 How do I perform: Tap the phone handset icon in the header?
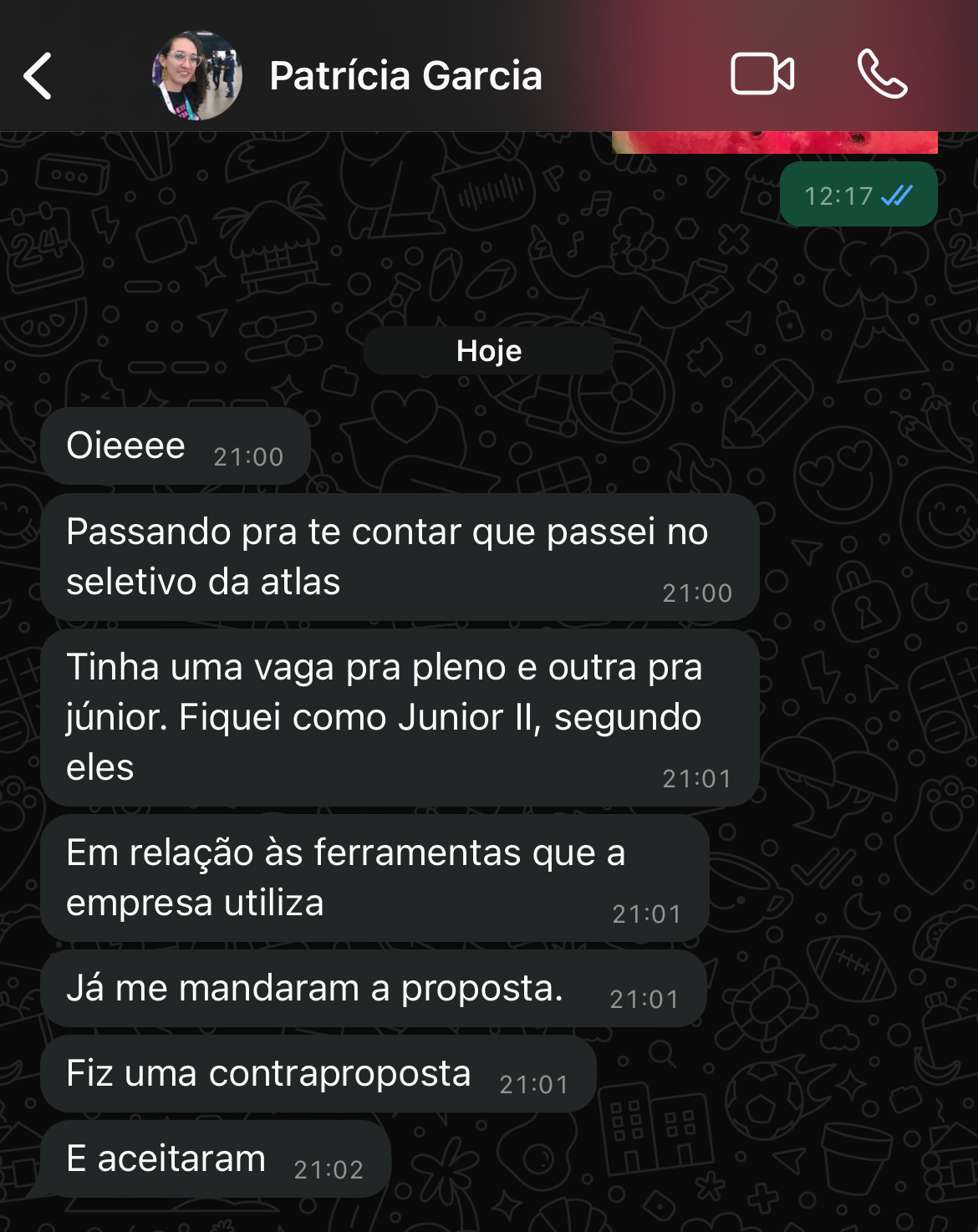(881, 75)
